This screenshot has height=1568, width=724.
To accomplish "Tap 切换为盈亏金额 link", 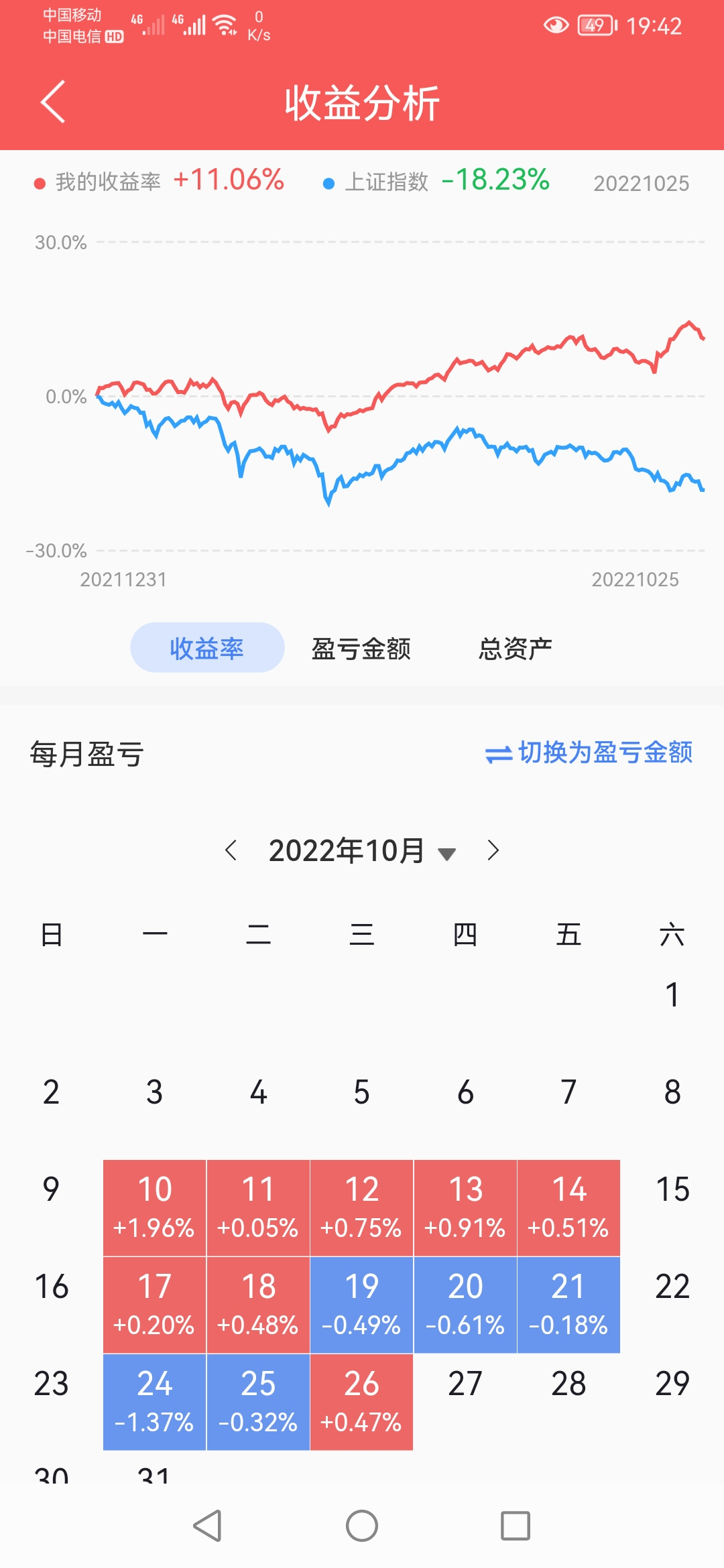I will click(589, 753).
